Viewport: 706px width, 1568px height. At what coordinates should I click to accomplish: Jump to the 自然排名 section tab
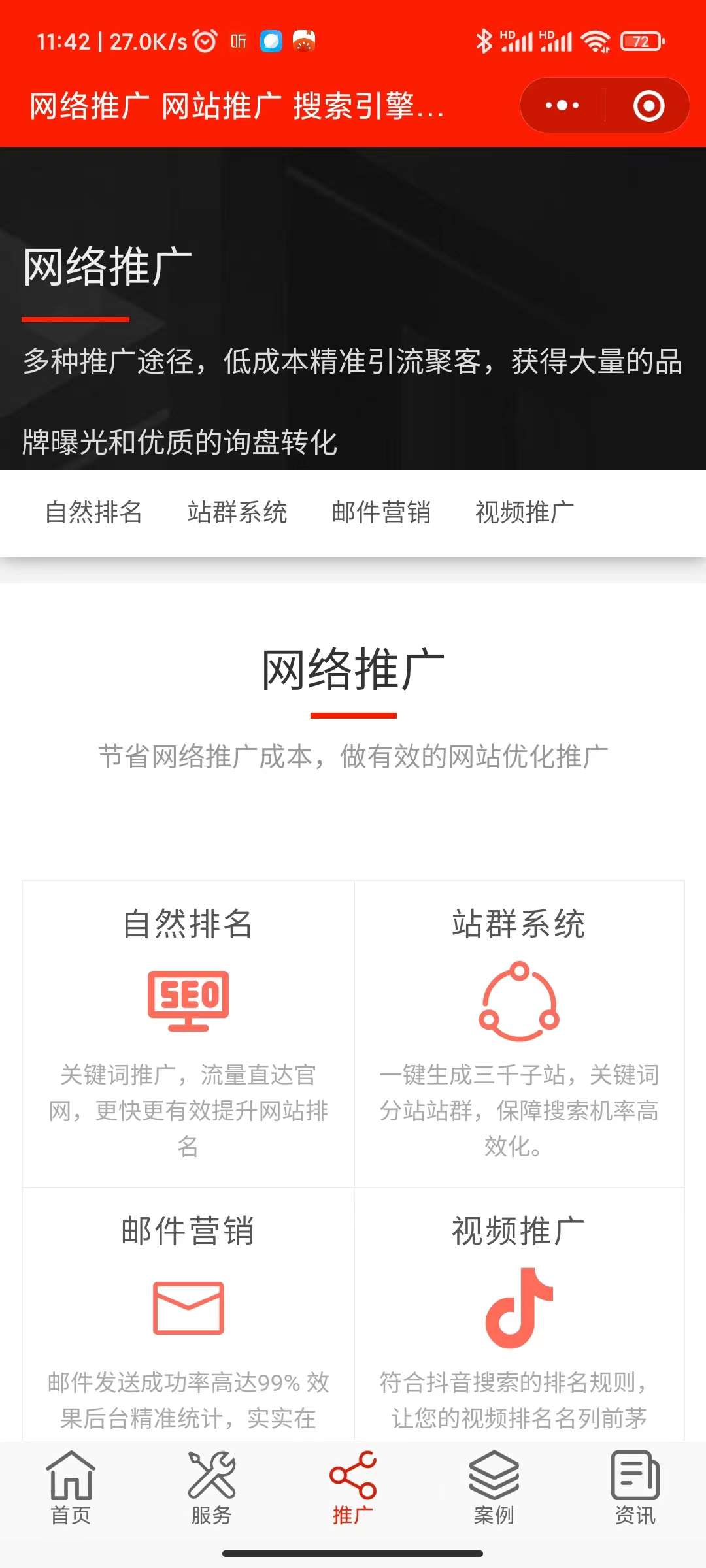pos(93,512)
